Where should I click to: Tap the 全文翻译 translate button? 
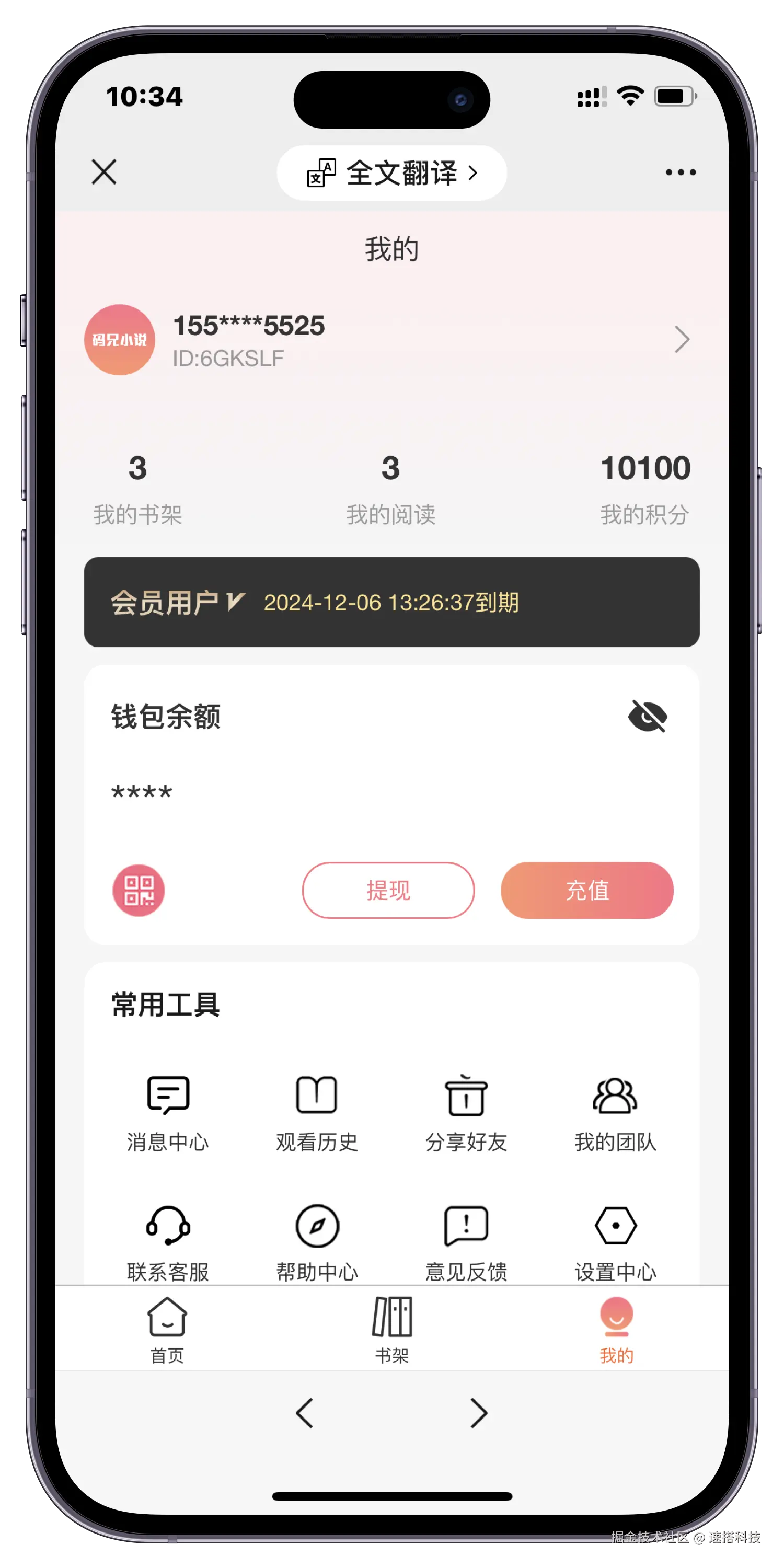pyautogui.click(x=391, y=173)
